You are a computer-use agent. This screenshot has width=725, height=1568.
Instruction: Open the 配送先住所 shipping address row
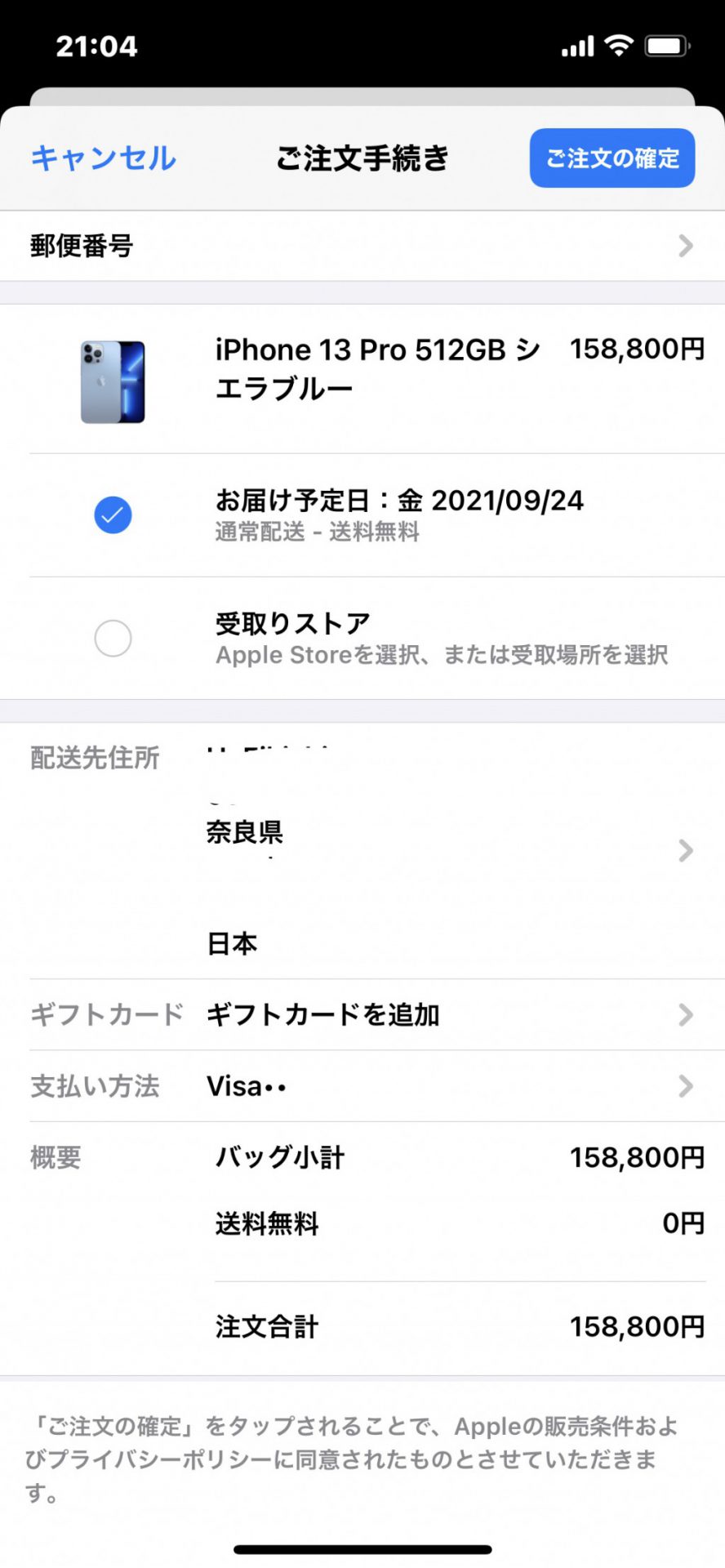[362, 851]
